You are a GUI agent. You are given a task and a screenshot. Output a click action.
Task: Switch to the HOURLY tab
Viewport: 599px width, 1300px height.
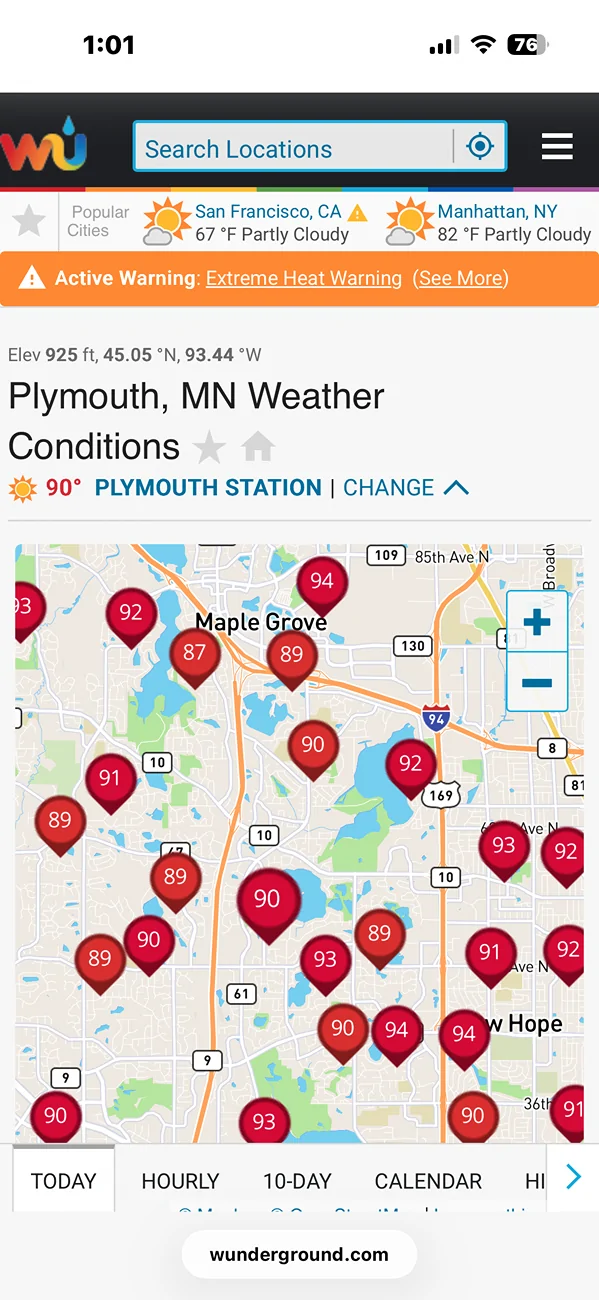coord(180,1181)
